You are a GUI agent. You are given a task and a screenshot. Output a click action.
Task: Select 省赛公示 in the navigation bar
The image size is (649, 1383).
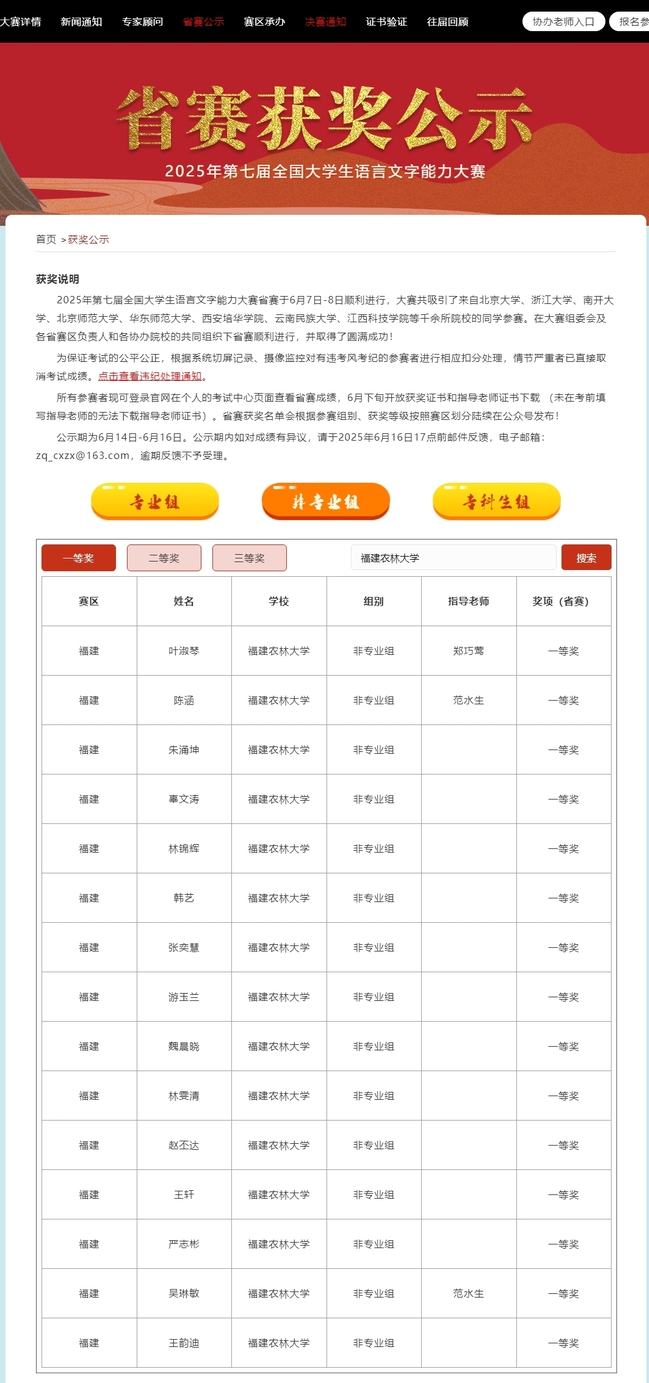coord(203,21)
